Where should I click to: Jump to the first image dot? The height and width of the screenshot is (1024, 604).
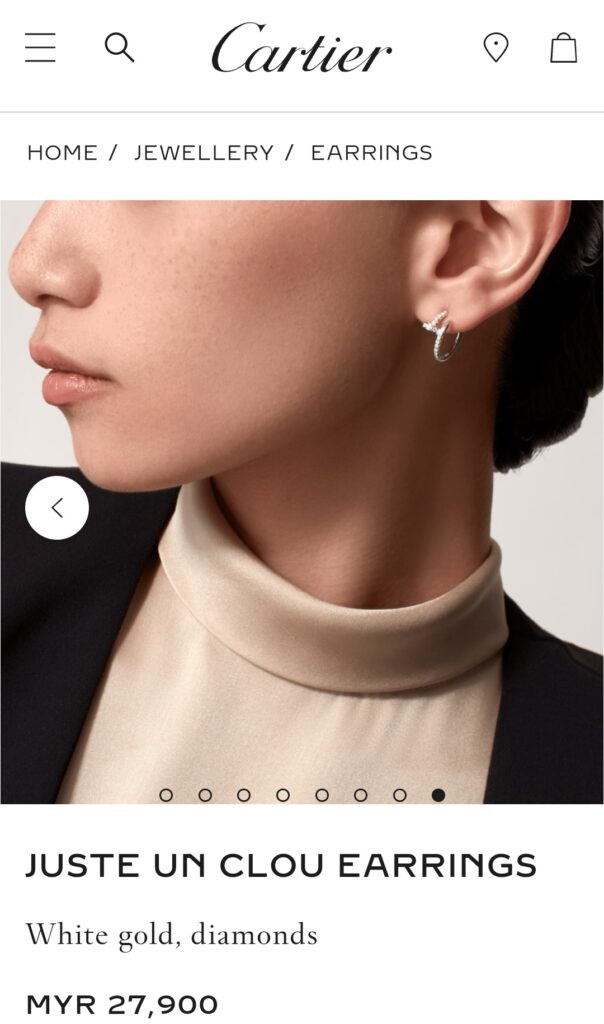[166, 795]
